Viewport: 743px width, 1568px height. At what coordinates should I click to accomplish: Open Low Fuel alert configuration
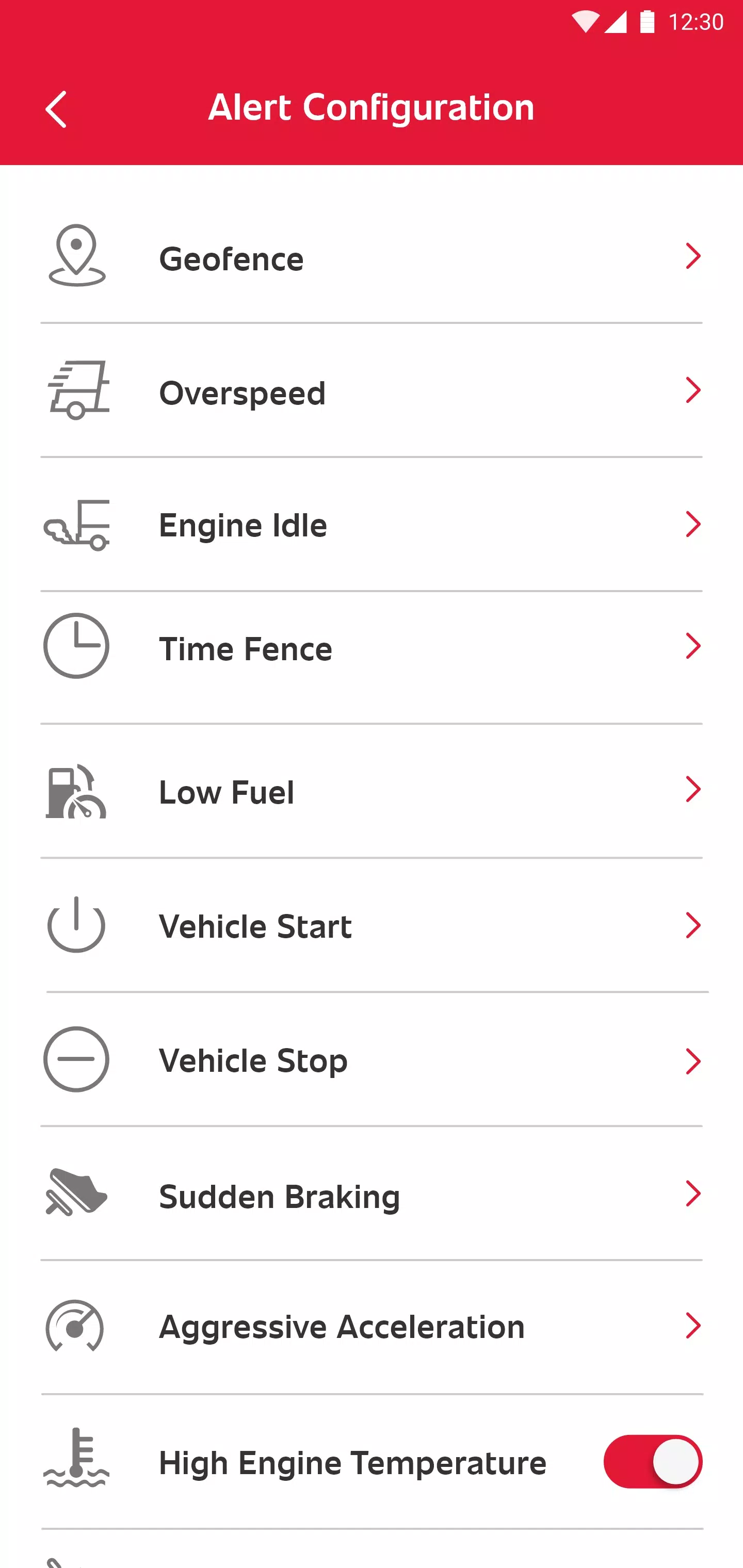click(x=372, y=792)
